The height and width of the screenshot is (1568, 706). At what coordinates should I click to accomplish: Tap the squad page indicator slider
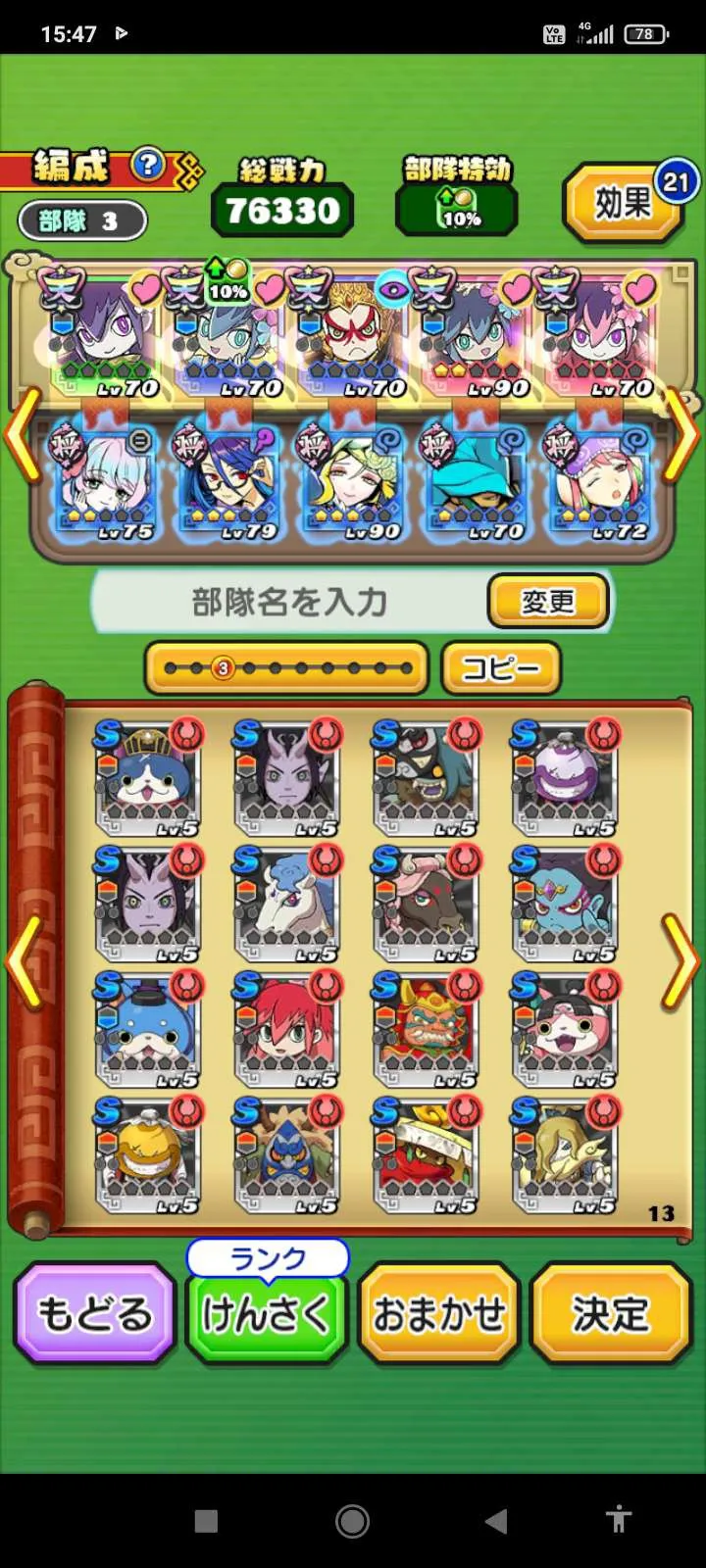286,668
